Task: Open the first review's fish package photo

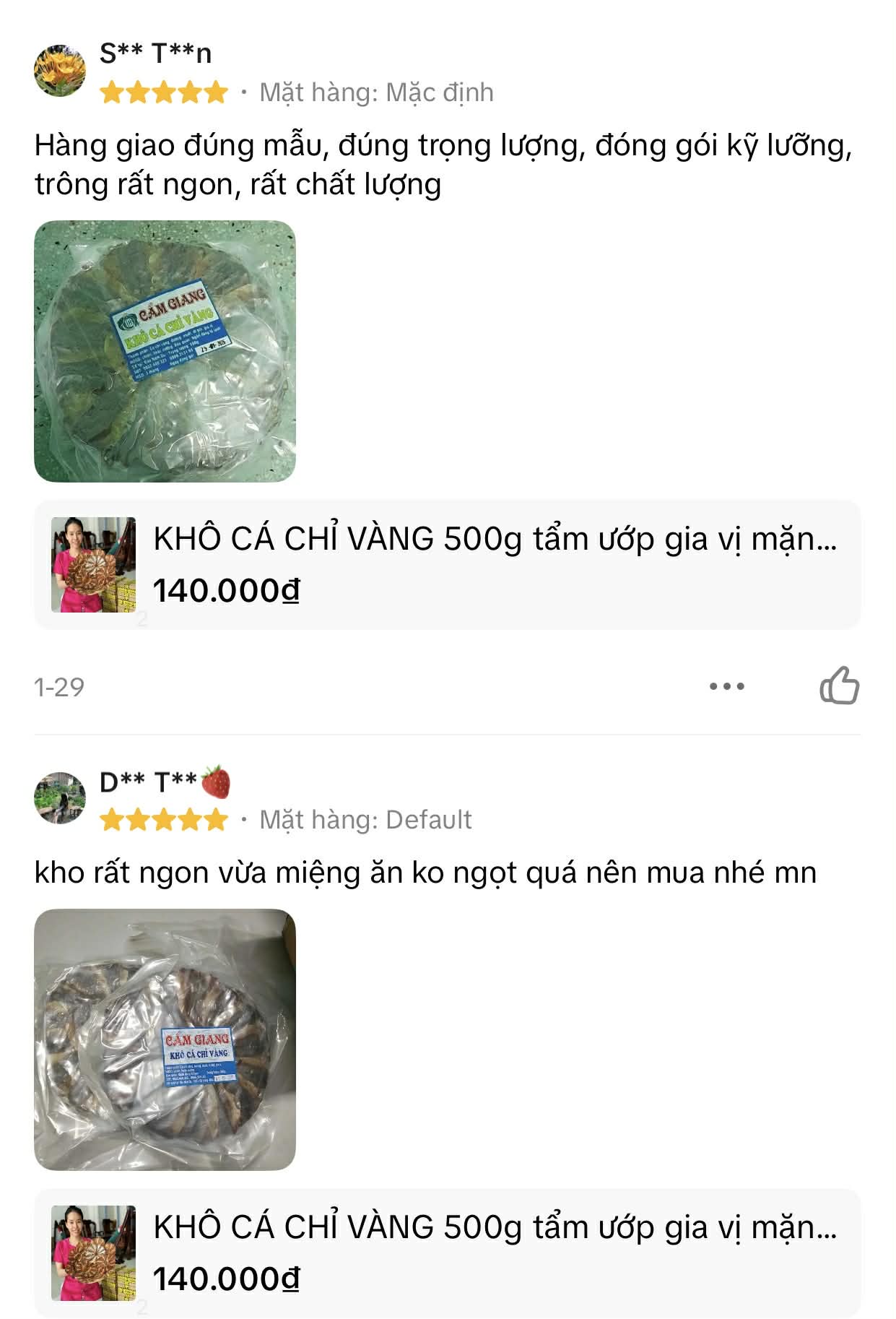Action: tap(166, 350)
